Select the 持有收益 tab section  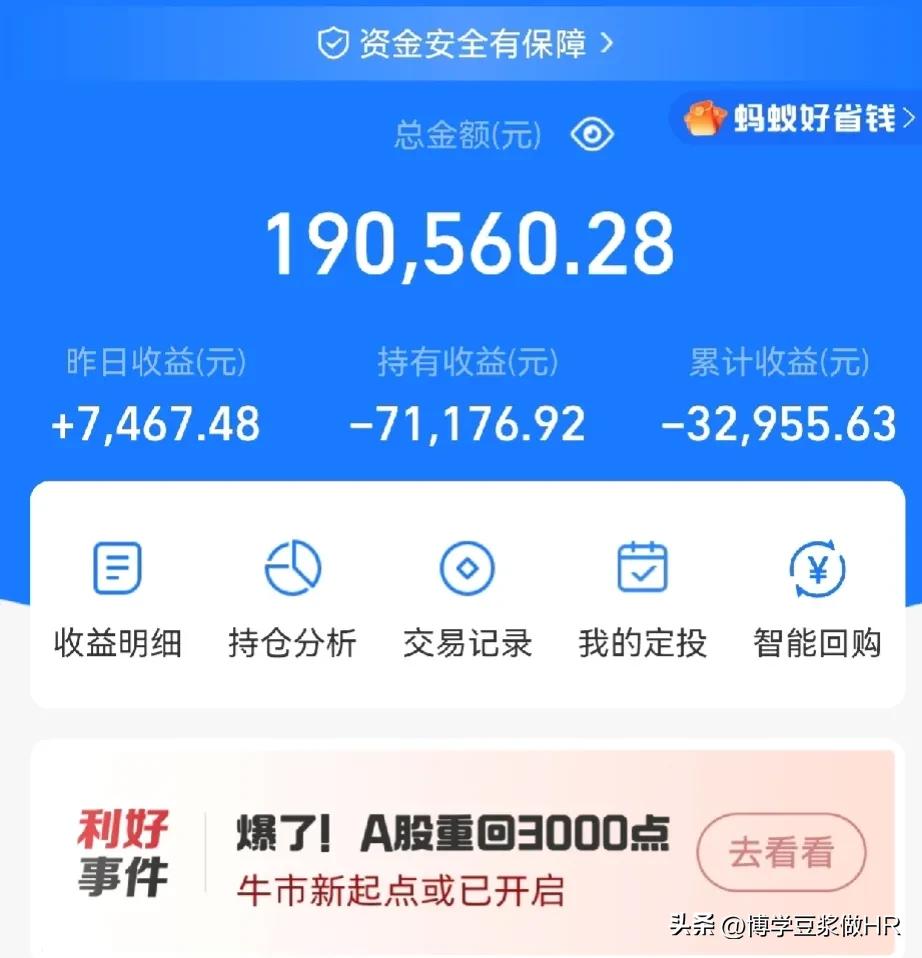[468, 395]
